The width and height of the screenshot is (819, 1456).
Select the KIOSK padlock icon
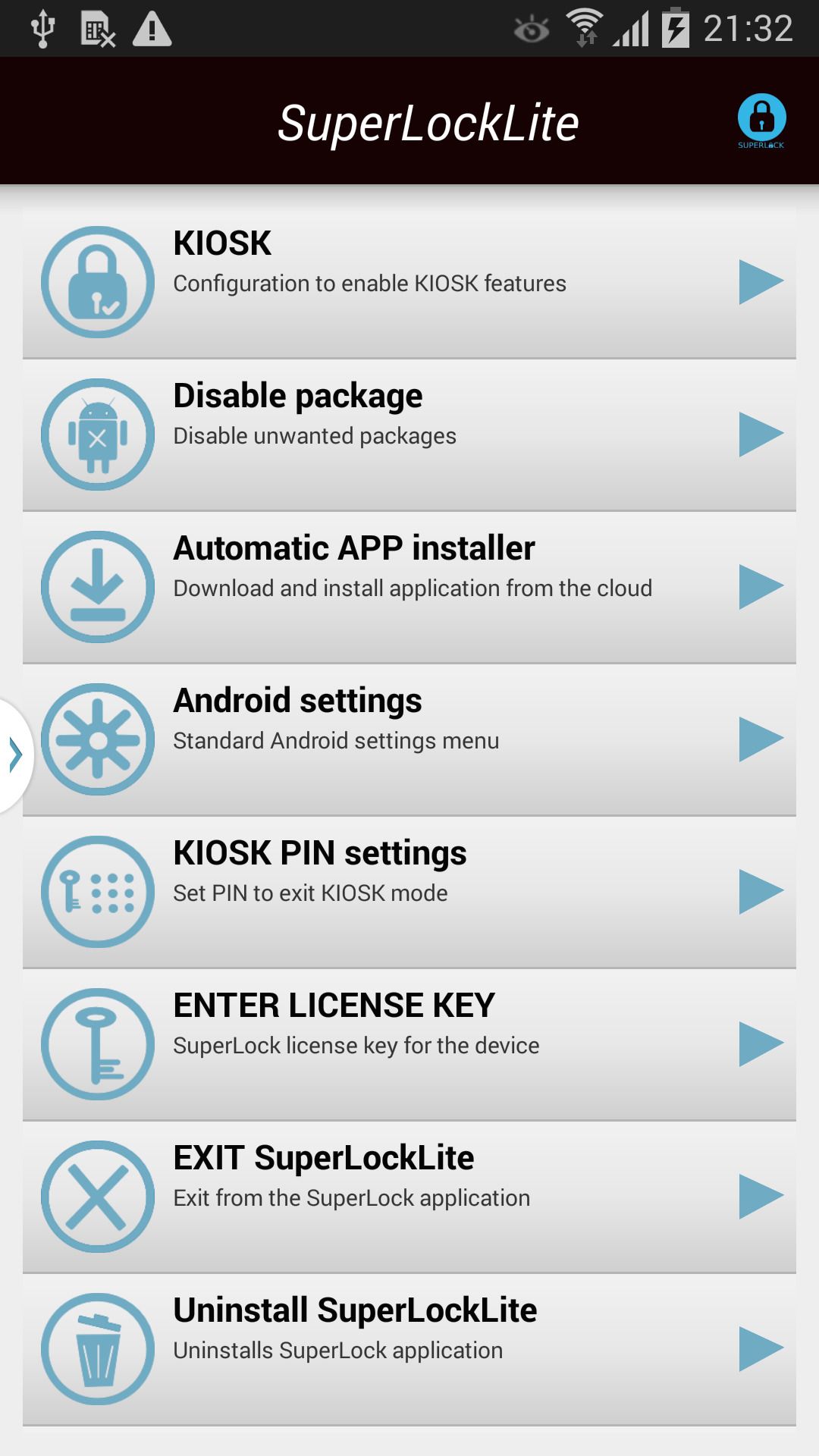(99, 281)
